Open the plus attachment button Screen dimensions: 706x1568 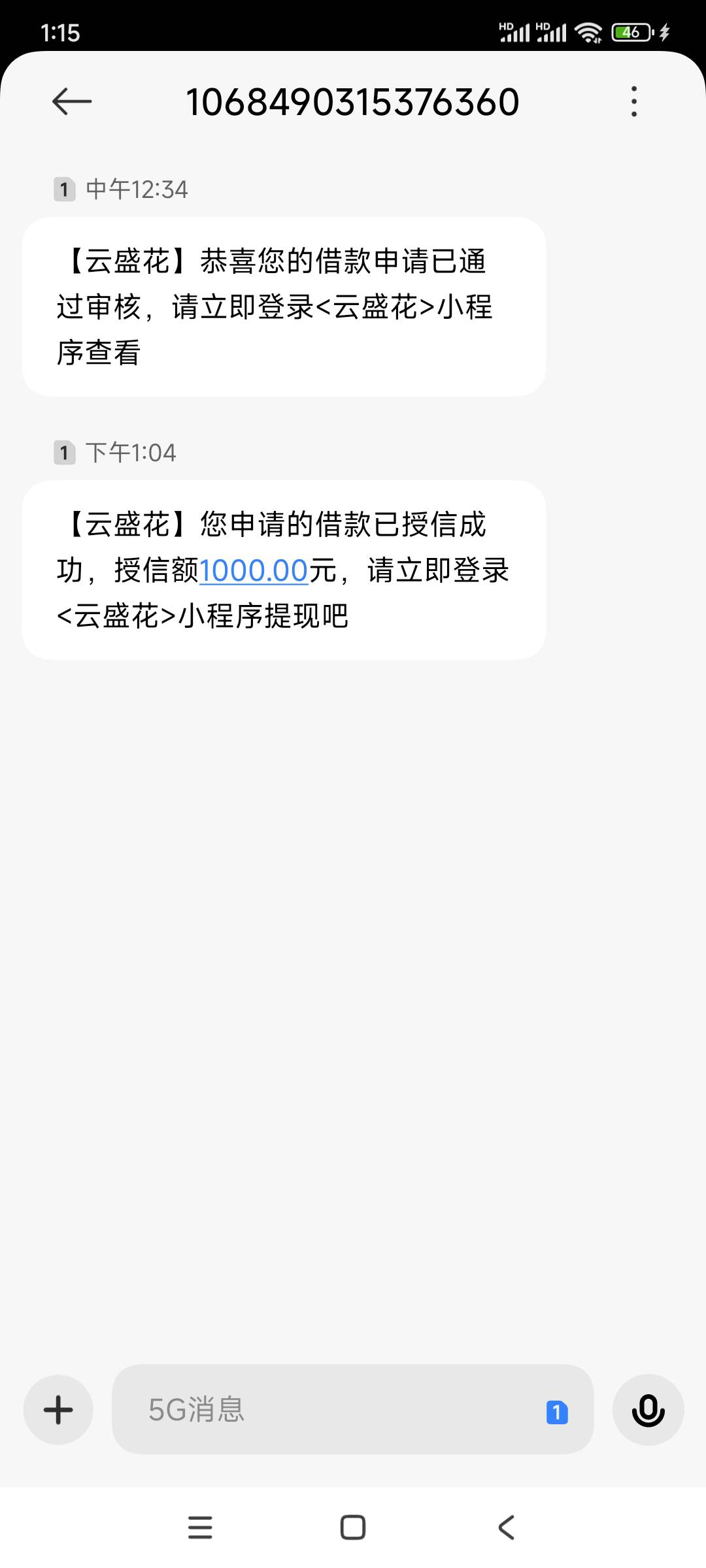tap(58, 1409)
